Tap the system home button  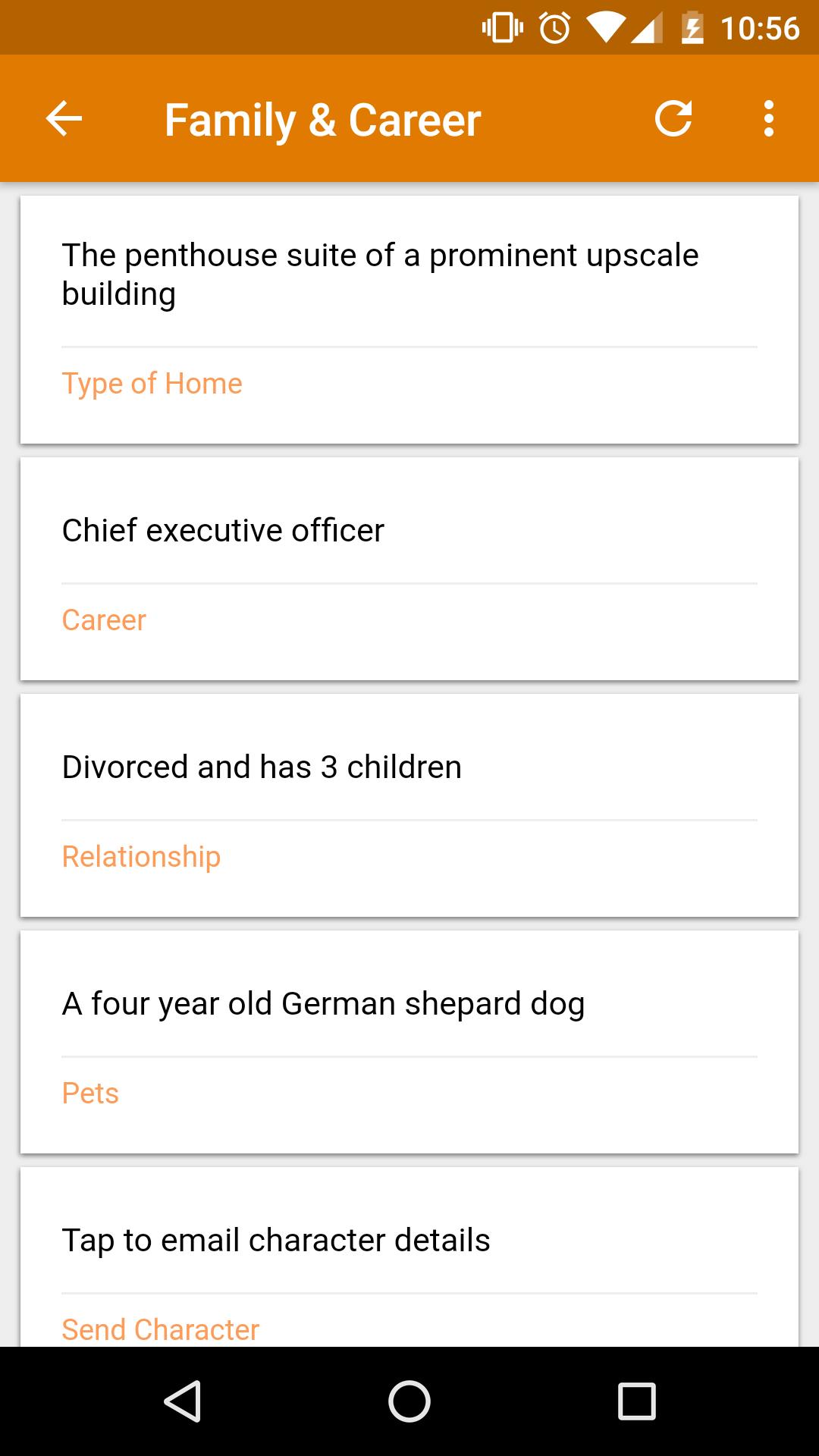[409, 1401]
